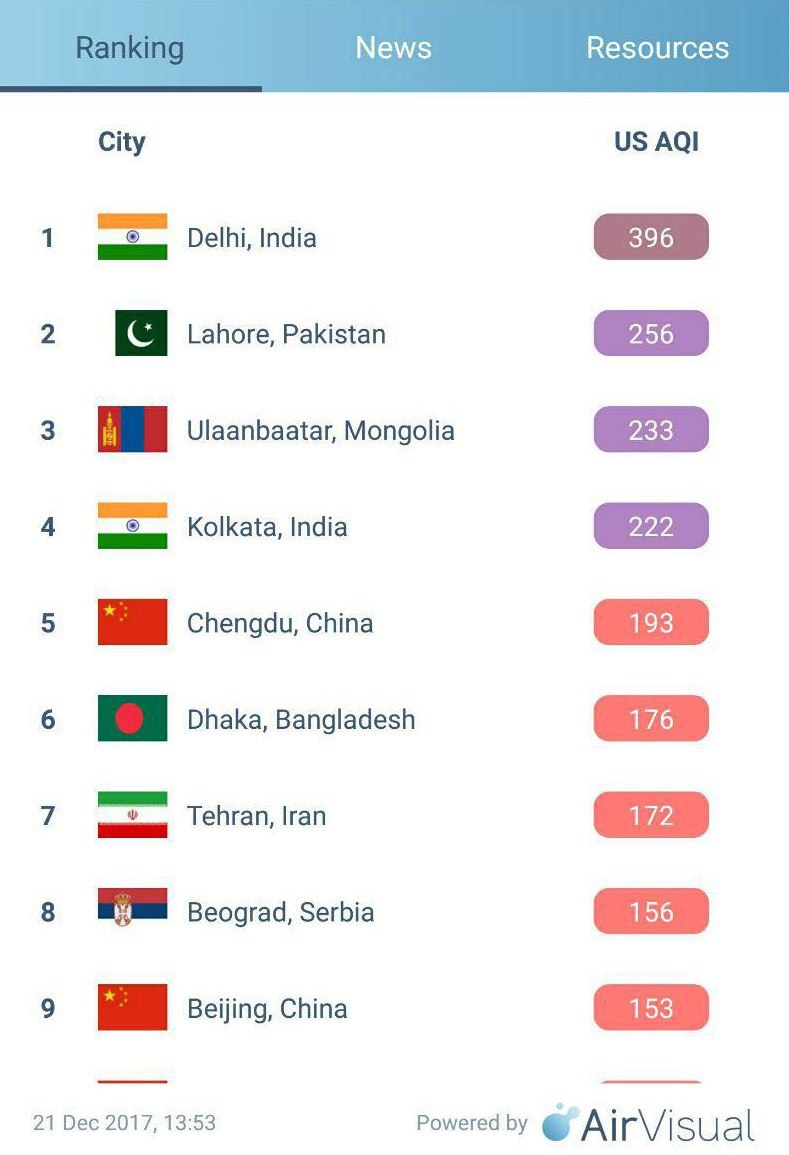Select the Ranking tab

[130, 47]
